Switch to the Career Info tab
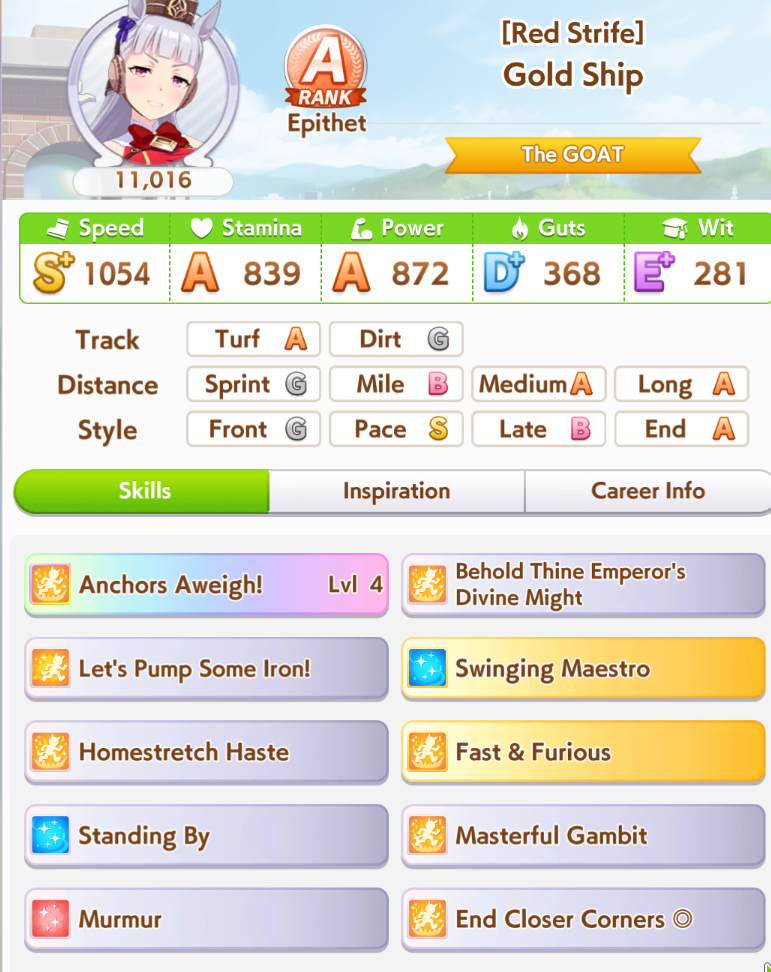The height and width of the screenshot is (972, 771). pyautogui.click(x=647, y=491)
